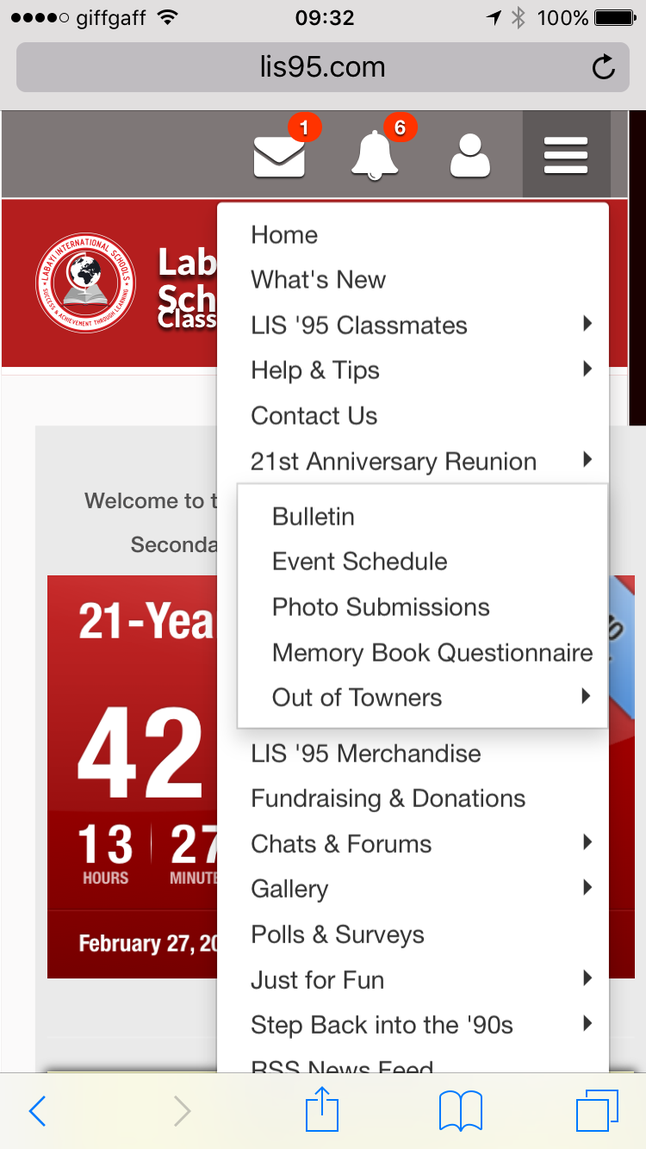
Task: Open Safari bookmarks
Action: [460, 1111]
